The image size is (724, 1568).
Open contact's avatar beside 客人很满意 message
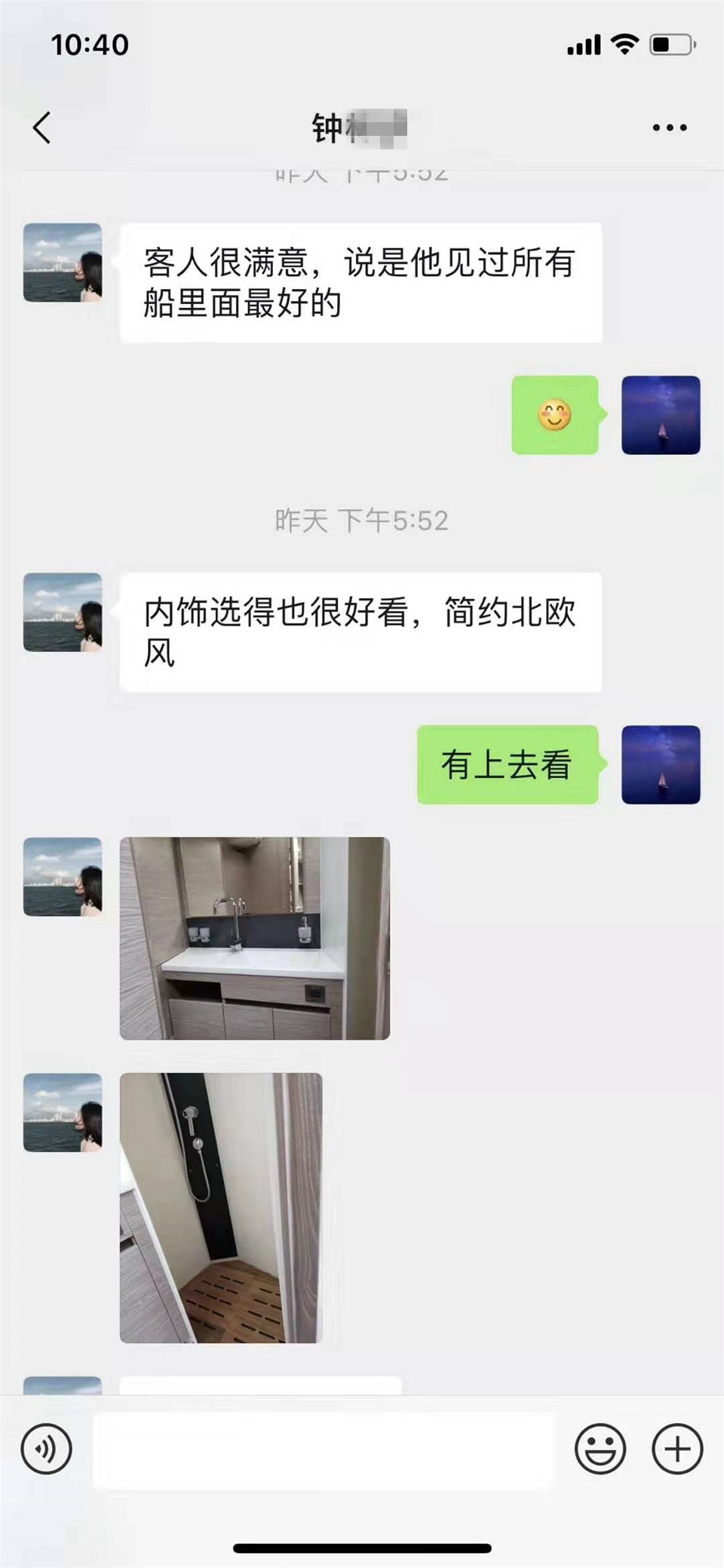pos(63,263)
